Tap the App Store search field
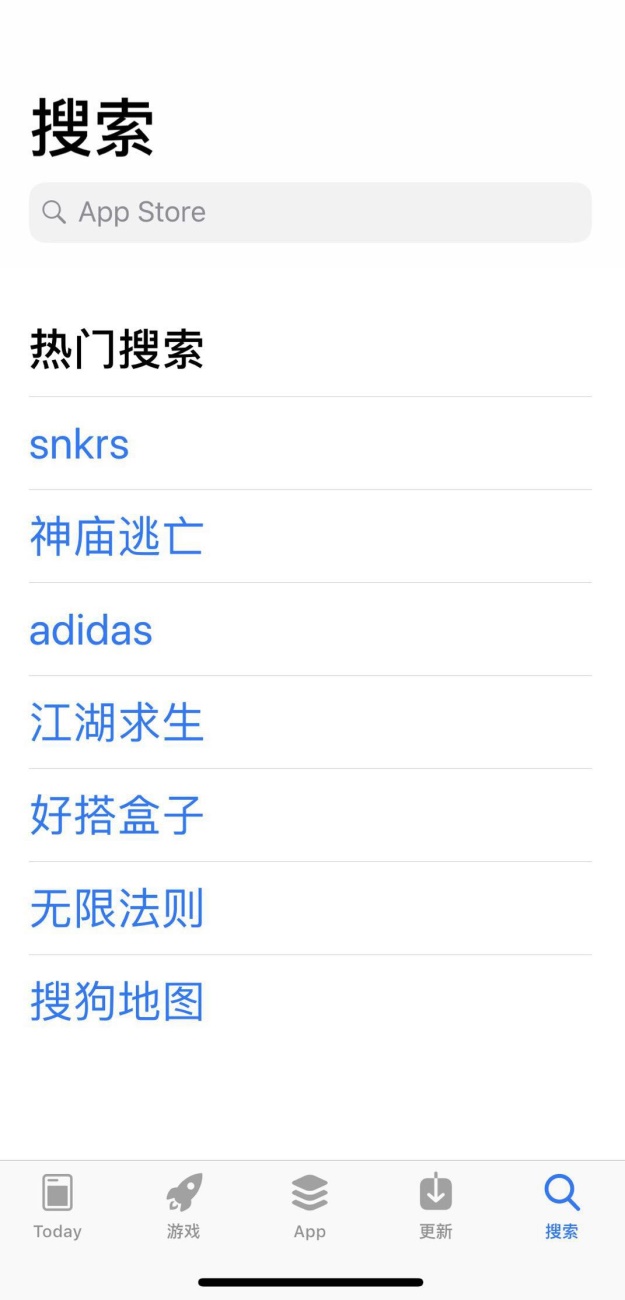This screenshot has width=625, height=1300. [310, 212]
